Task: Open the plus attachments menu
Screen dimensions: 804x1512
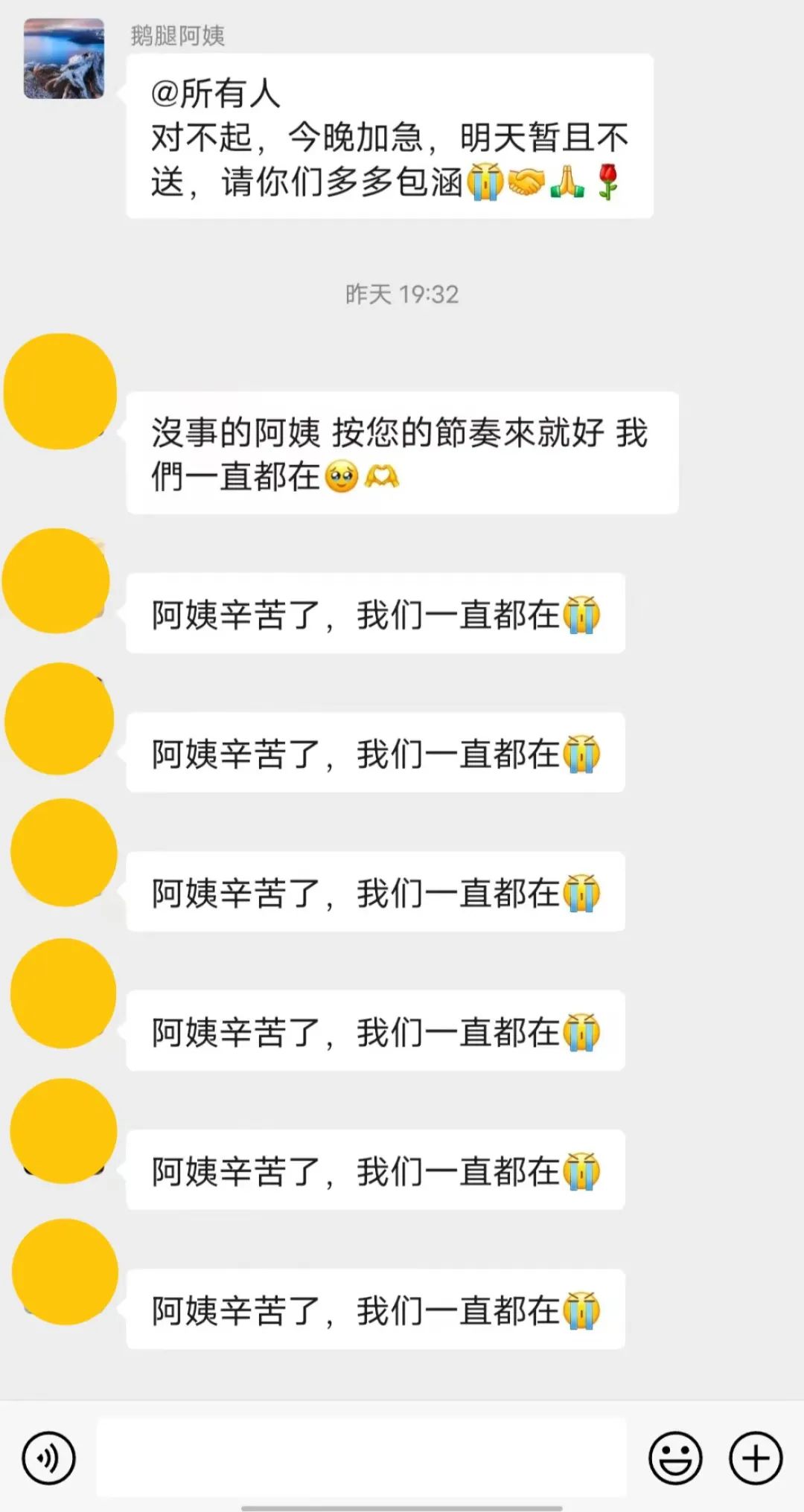Action: coord(756,1458)
